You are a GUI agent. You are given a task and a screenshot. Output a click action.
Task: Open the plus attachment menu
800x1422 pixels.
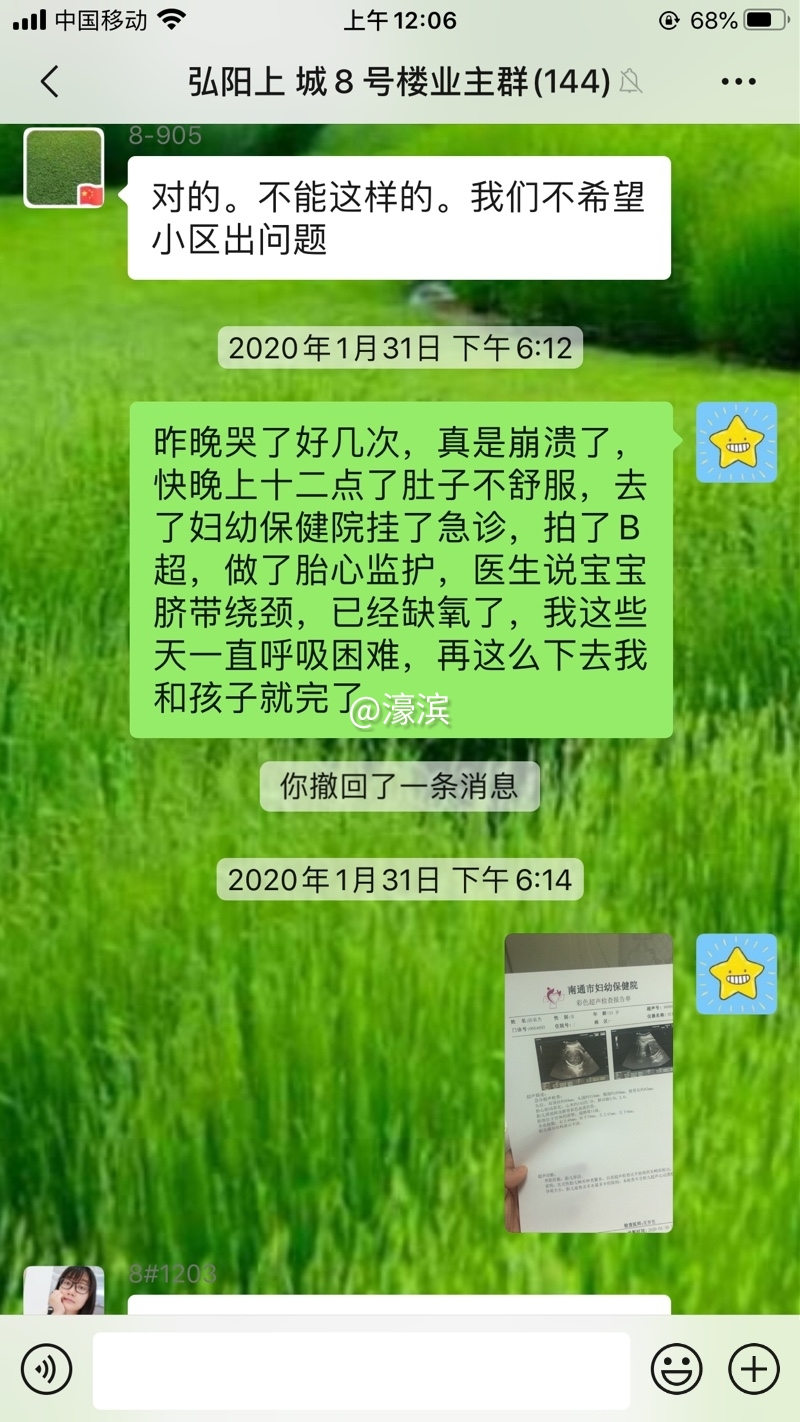tap(755, 1369)
